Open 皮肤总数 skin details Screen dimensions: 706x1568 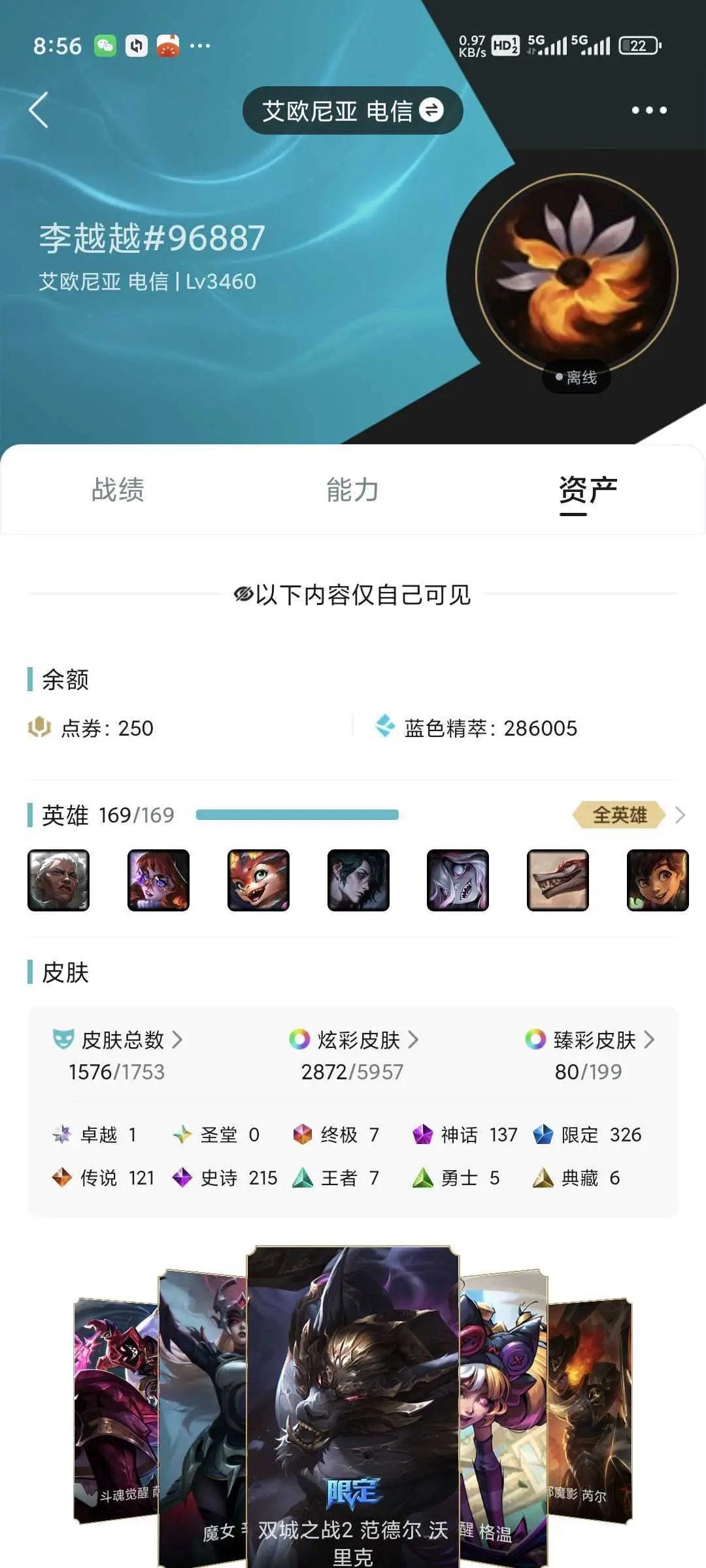click(118, 1039)
